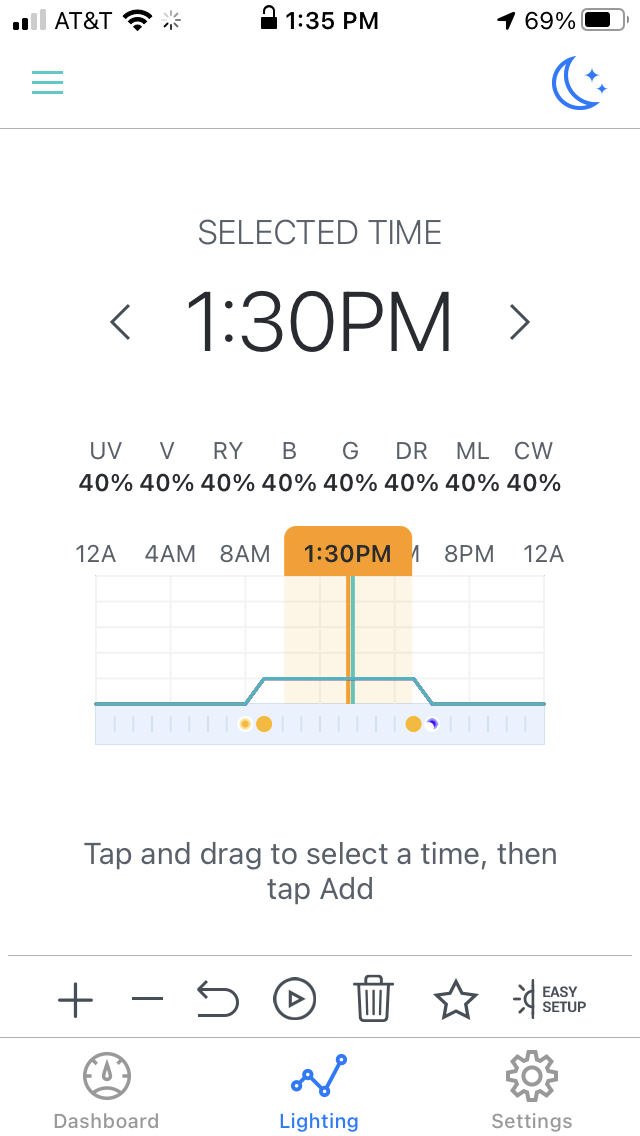Screen dimensions: 640x1136
Task: Add a time point with plus
Action: click(75, 1001)
